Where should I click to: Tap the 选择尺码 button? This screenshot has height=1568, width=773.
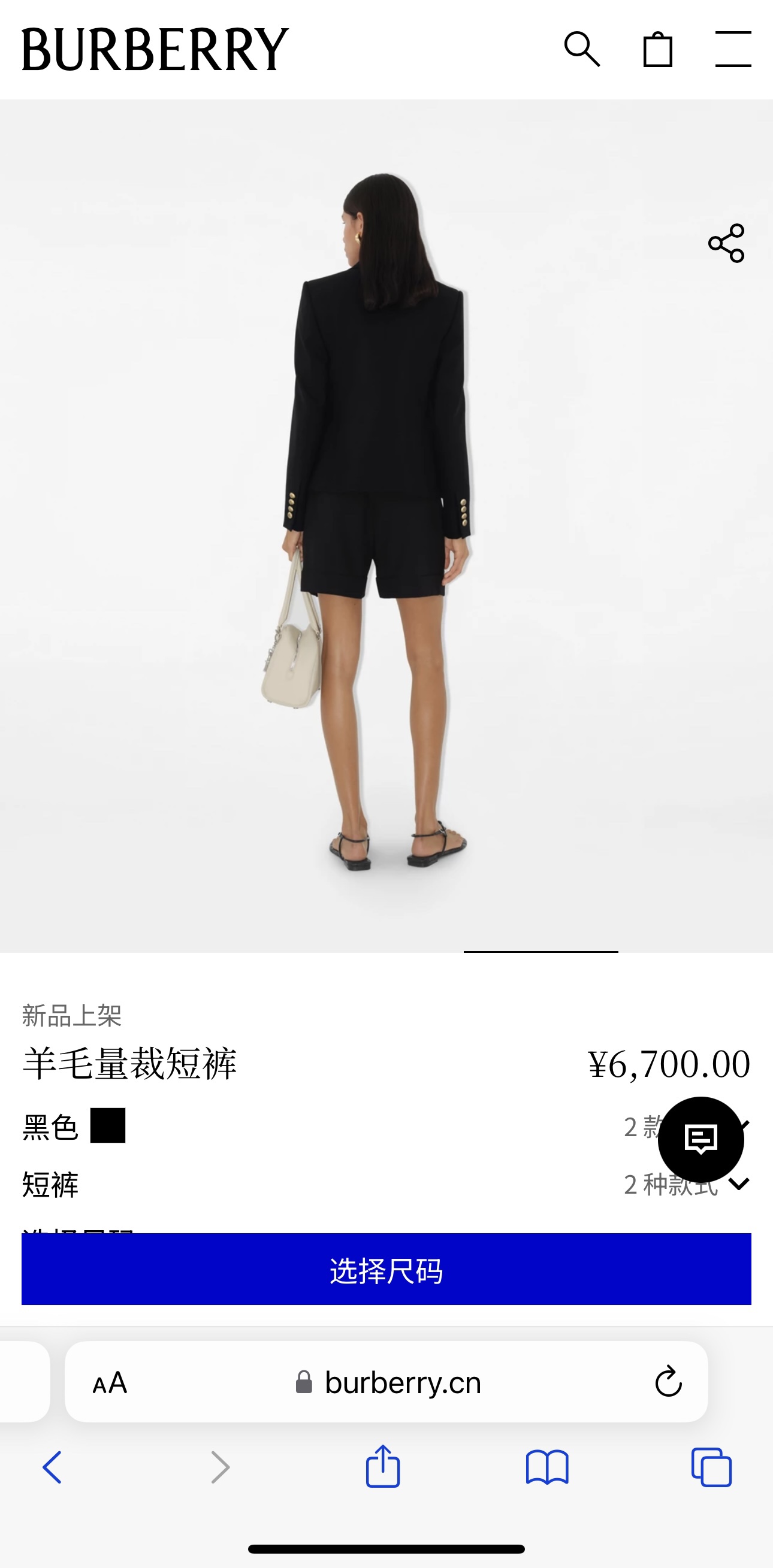coord(386,1269)
